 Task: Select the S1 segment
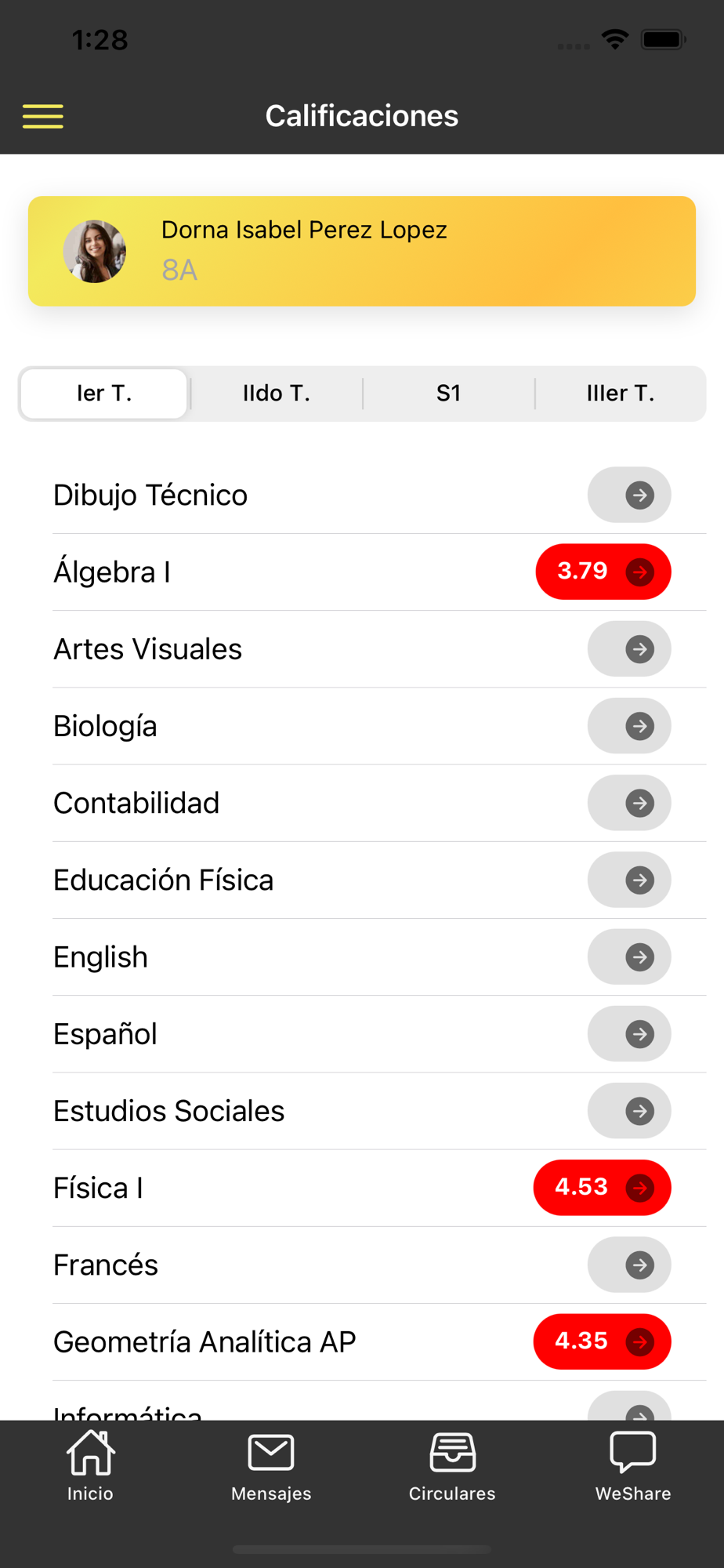(x=449, y=394)
